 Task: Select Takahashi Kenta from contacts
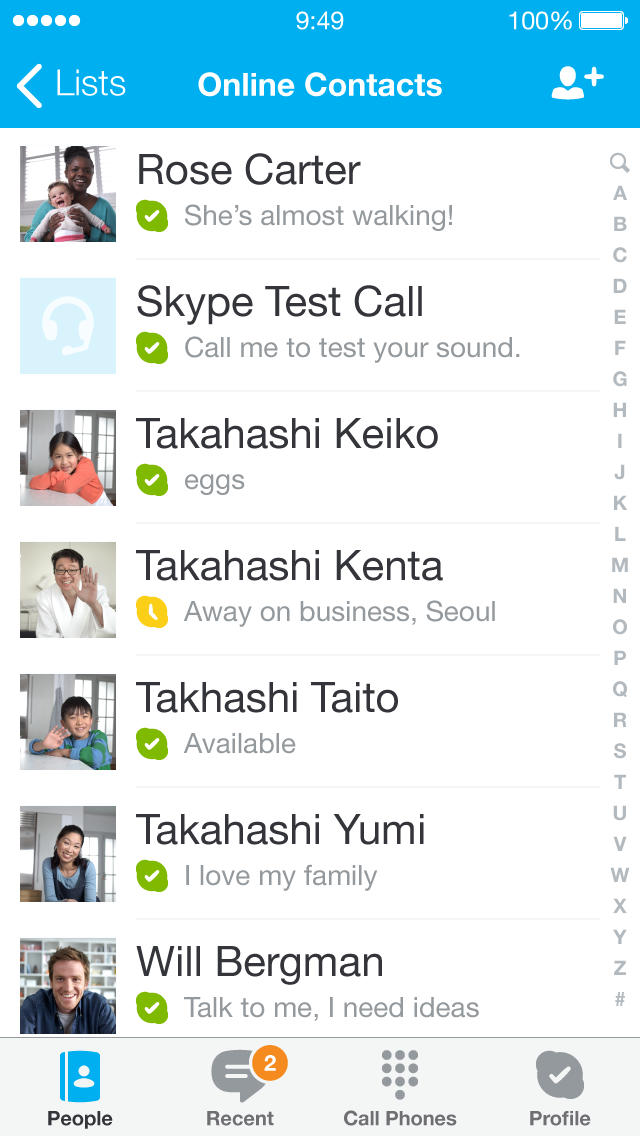pos(300,589)
